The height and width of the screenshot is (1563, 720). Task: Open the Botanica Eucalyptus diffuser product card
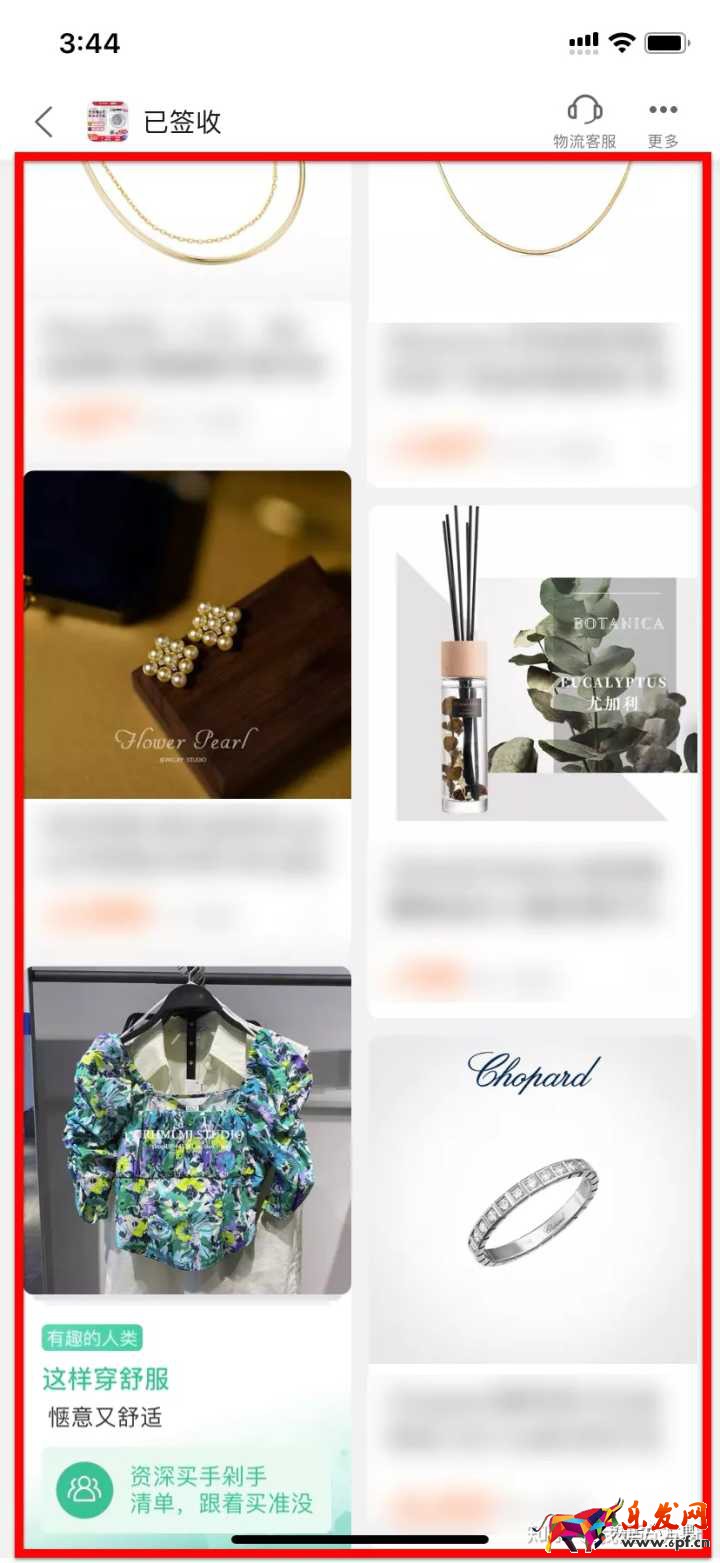pos(533,665)
